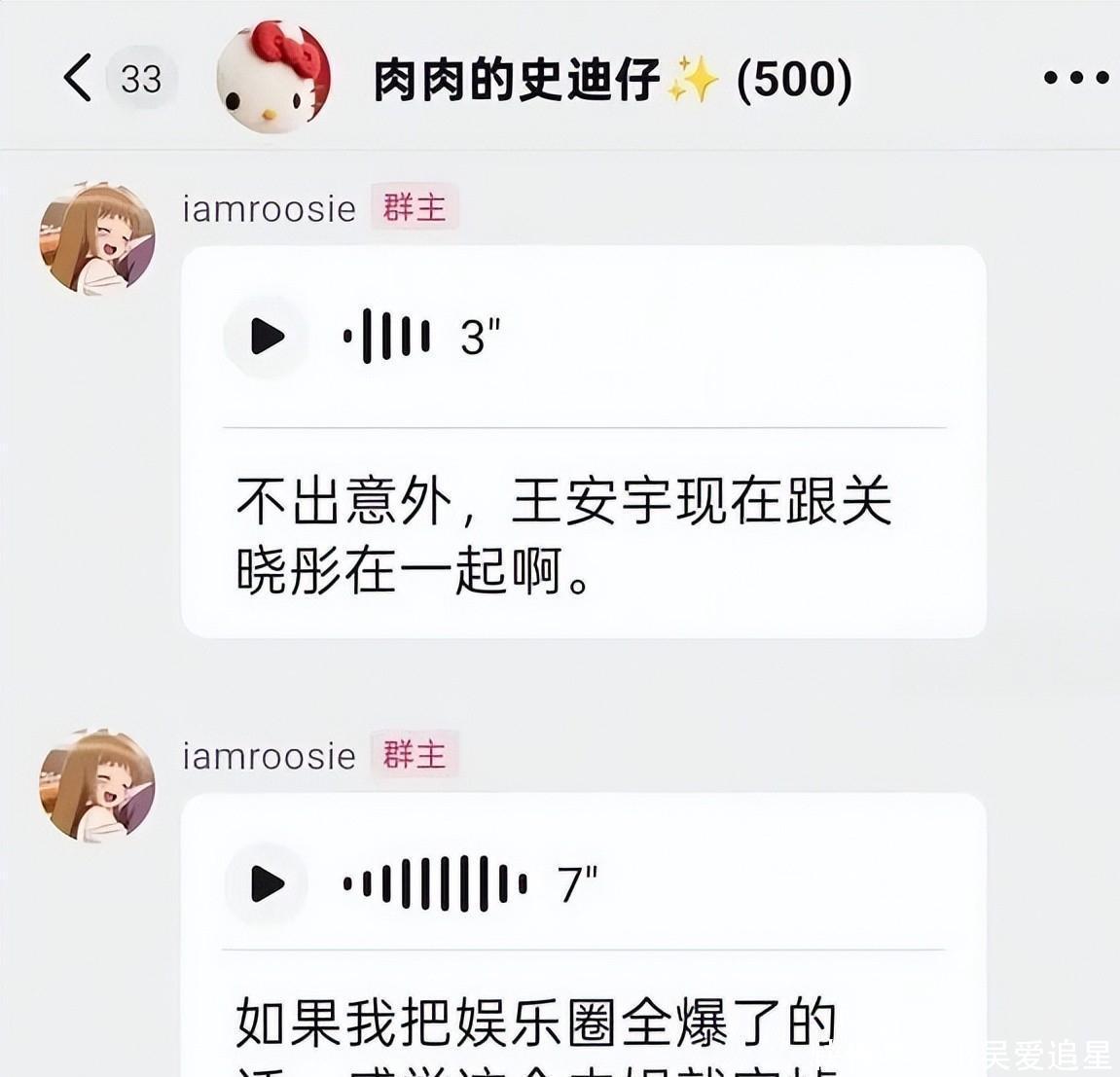Tap iamroosie's avatar beside the 7-second message
Viewport: 1120px width, 1077px height.
tap(96, 785)
